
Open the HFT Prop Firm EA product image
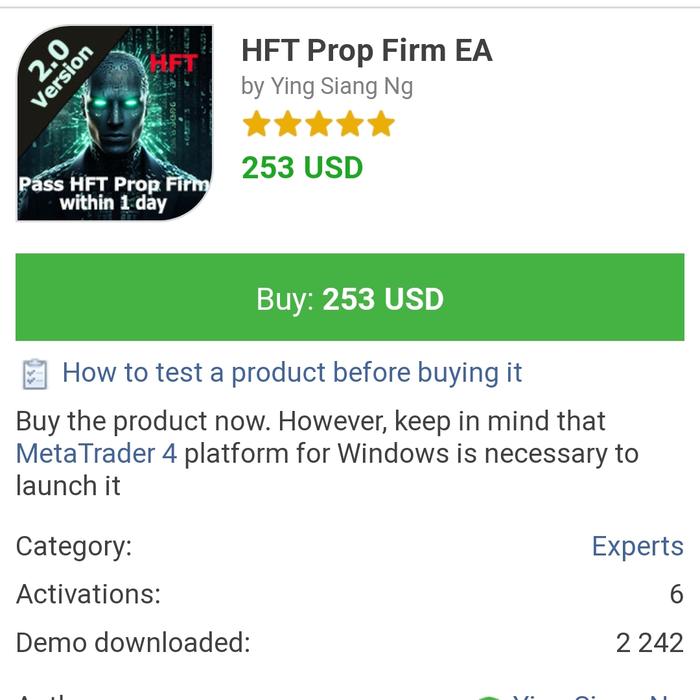click(115, 123)
